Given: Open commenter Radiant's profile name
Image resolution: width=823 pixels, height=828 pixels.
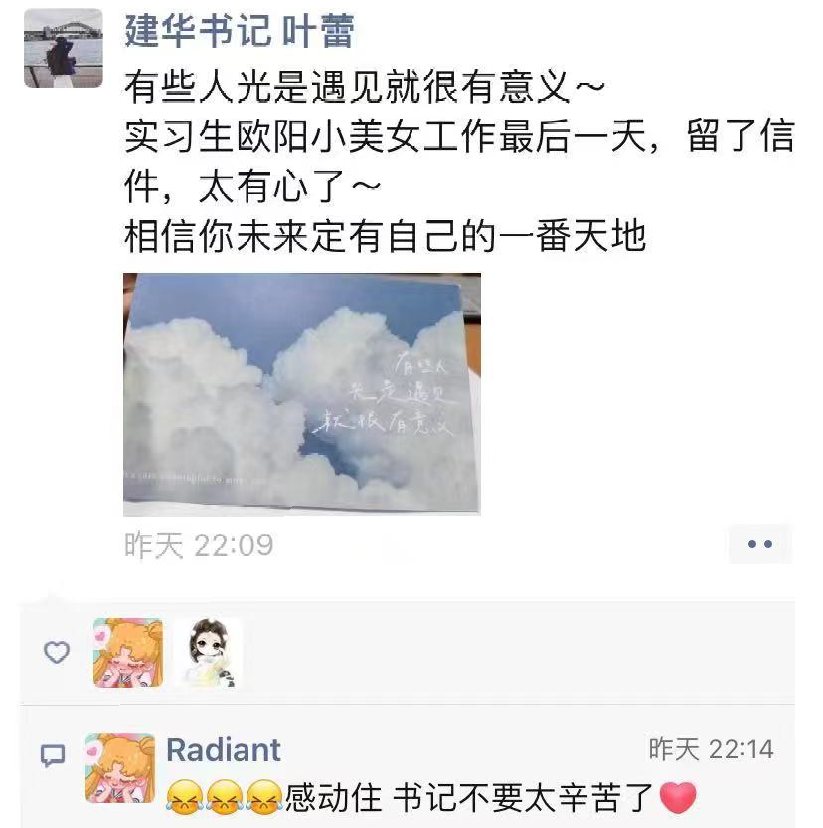Looking at the screenshot, I should pos(223,749).
